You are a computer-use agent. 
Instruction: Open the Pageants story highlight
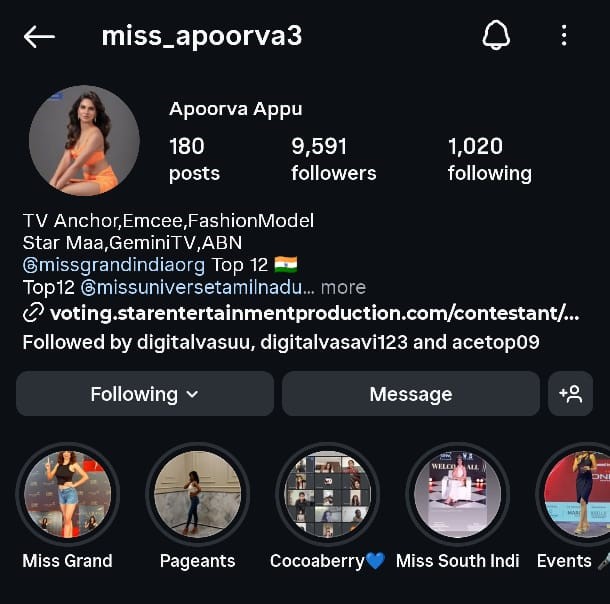(197, 494)
